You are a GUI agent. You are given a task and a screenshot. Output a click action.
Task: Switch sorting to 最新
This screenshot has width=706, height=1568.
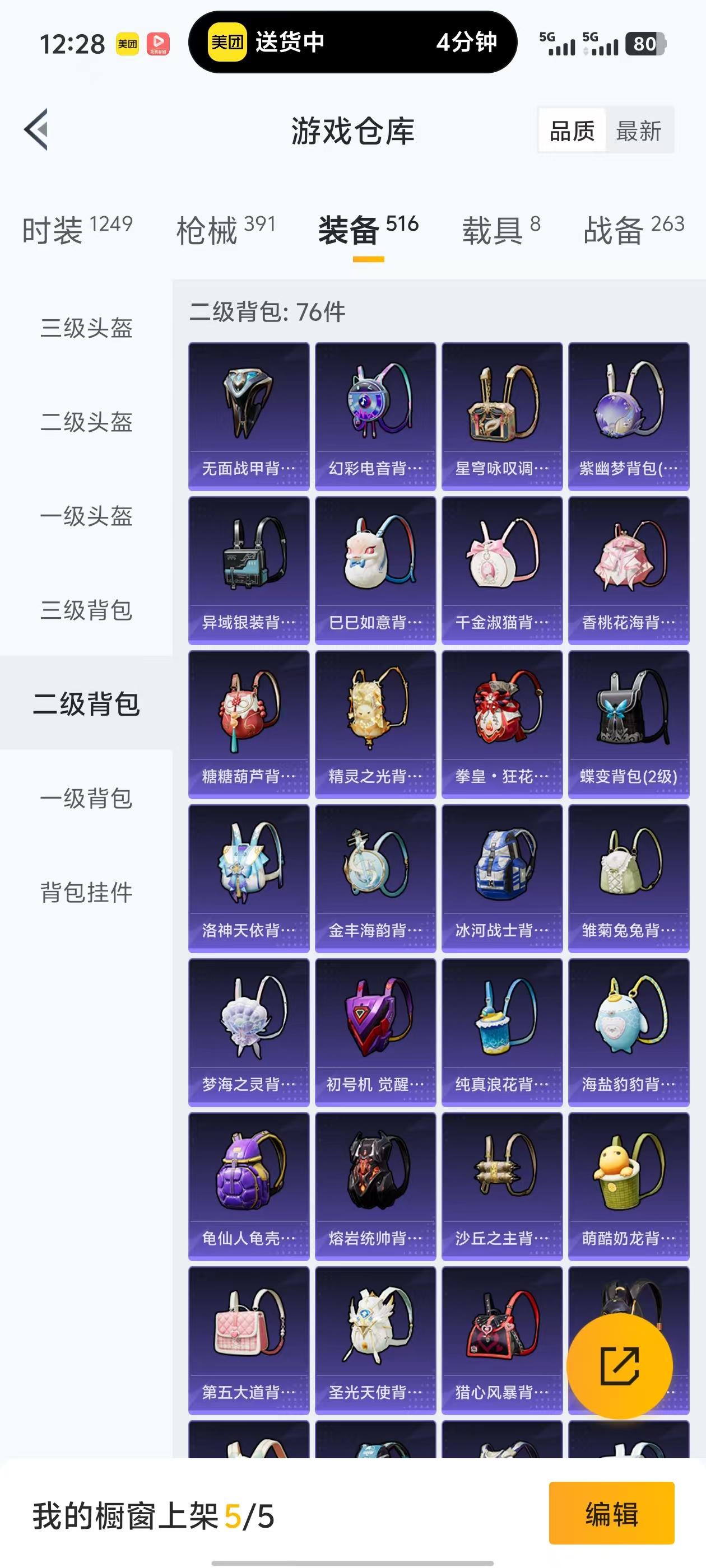(637, 131)
